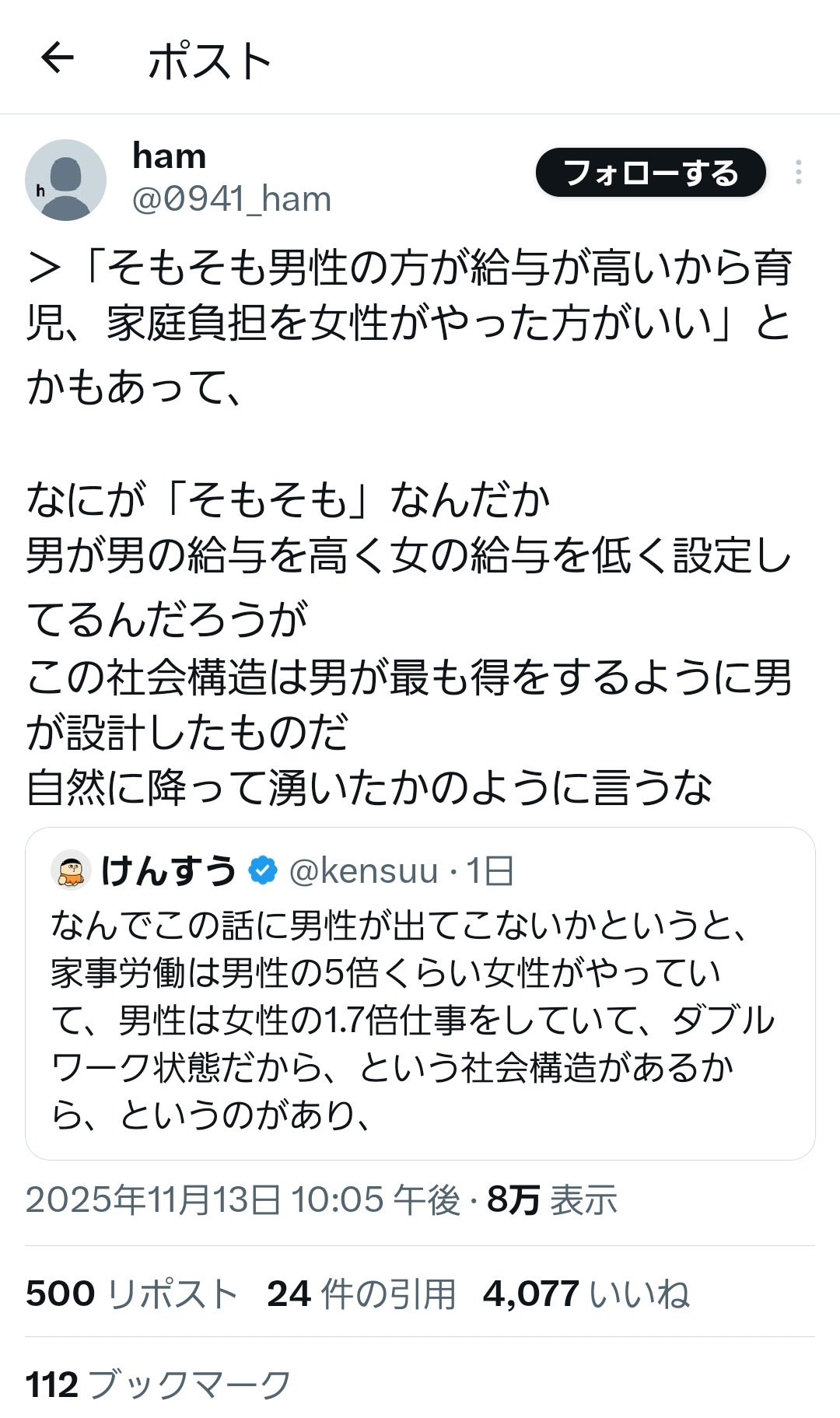Open ham's profile avatar
The image size is (840, 1418).
[66, 180]
